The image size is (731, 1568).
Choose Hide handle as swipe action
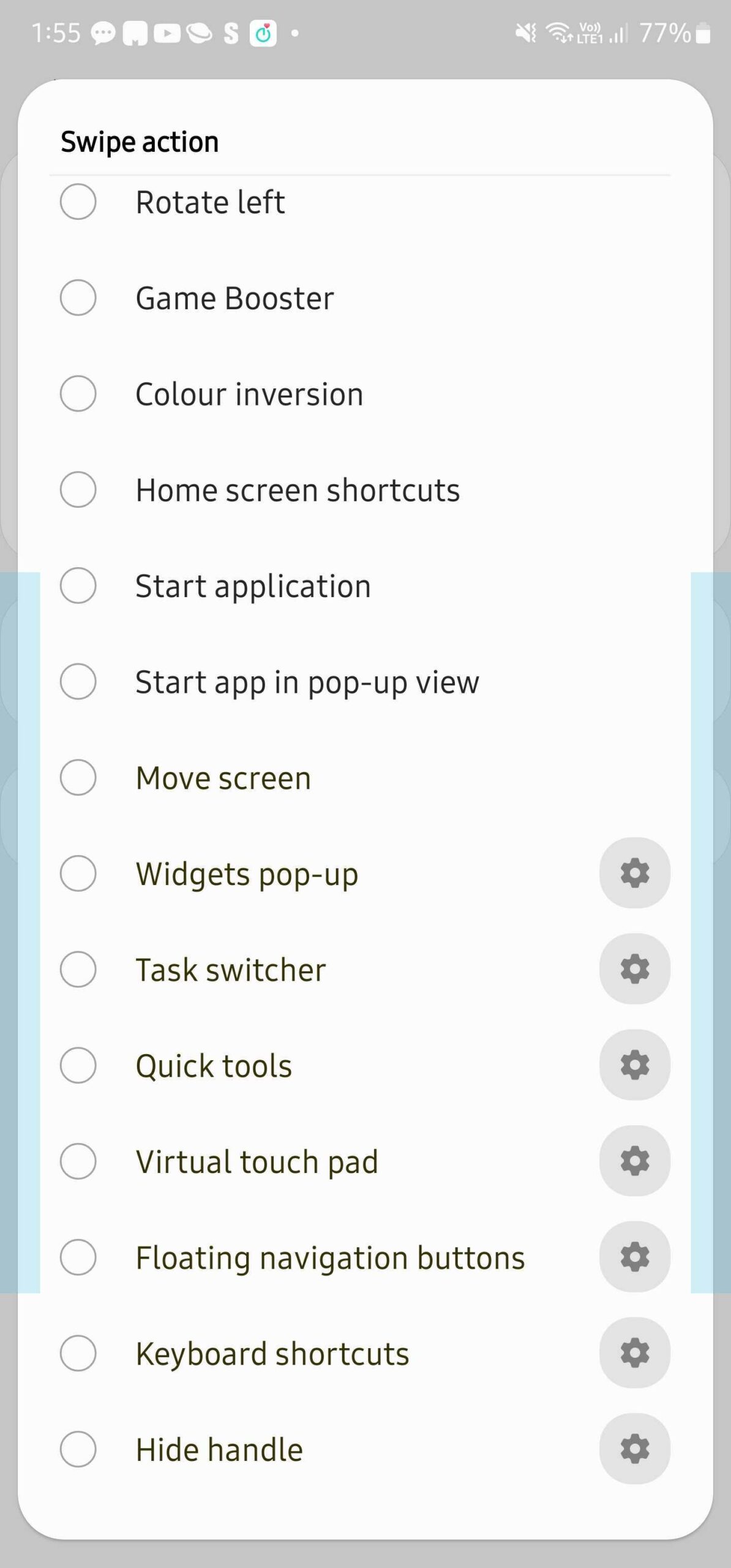click(78, 1449)
